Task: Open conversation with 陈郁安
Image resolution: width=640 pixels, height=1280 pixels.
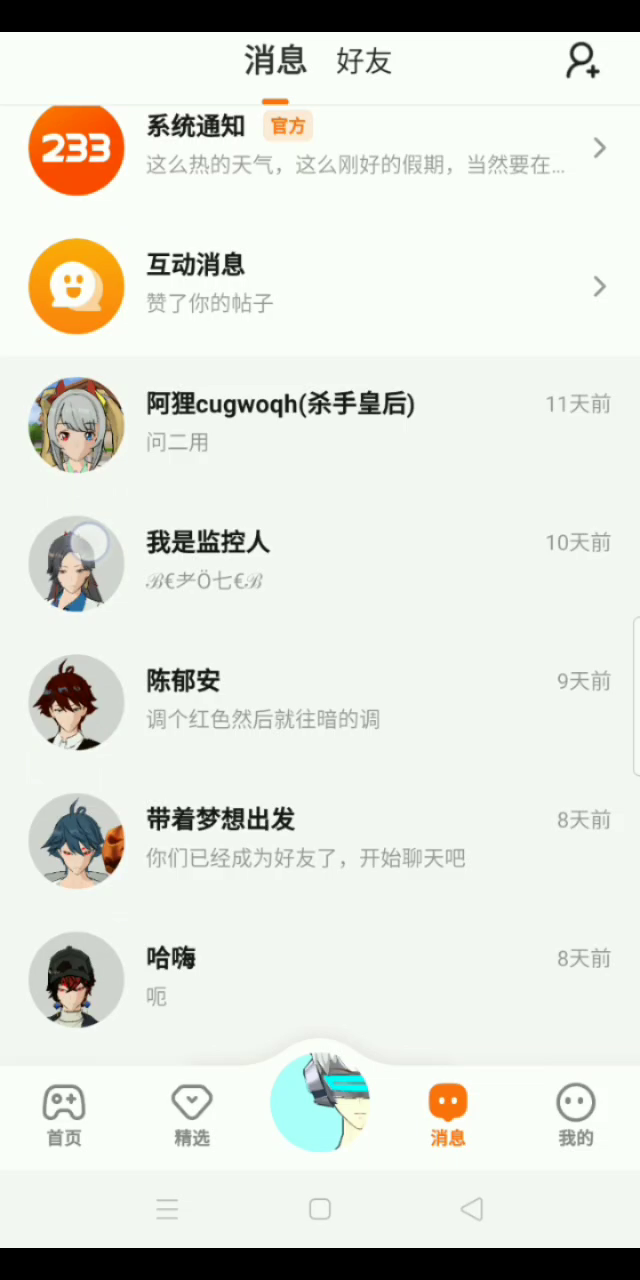Action: pos(320,700)
